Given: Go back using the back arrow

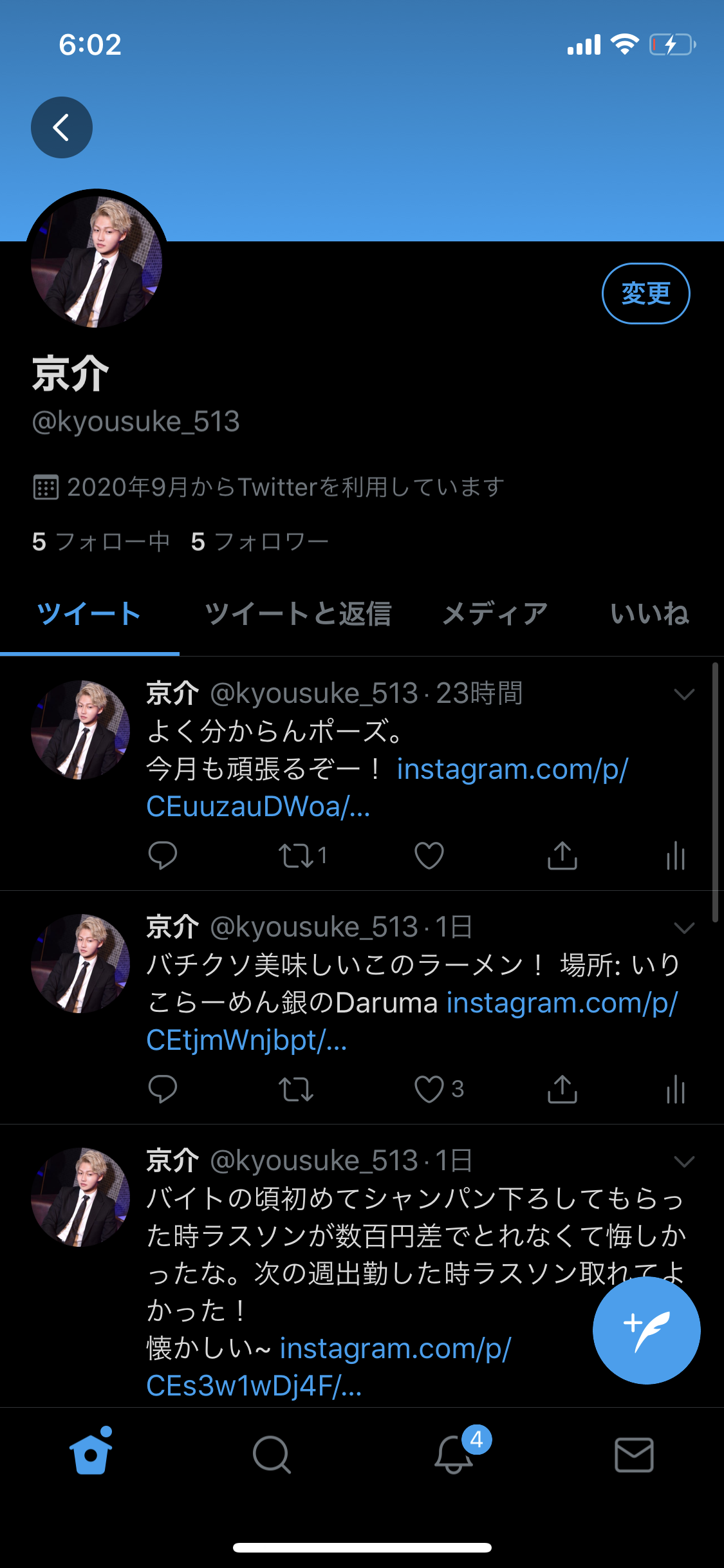Looking at the screenshot, I should point(62,127).
